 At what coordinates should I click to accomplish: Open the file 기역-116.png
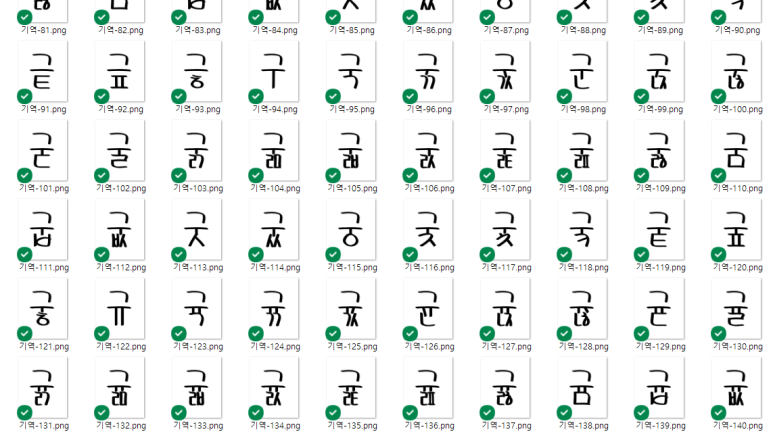coord(427,230)
